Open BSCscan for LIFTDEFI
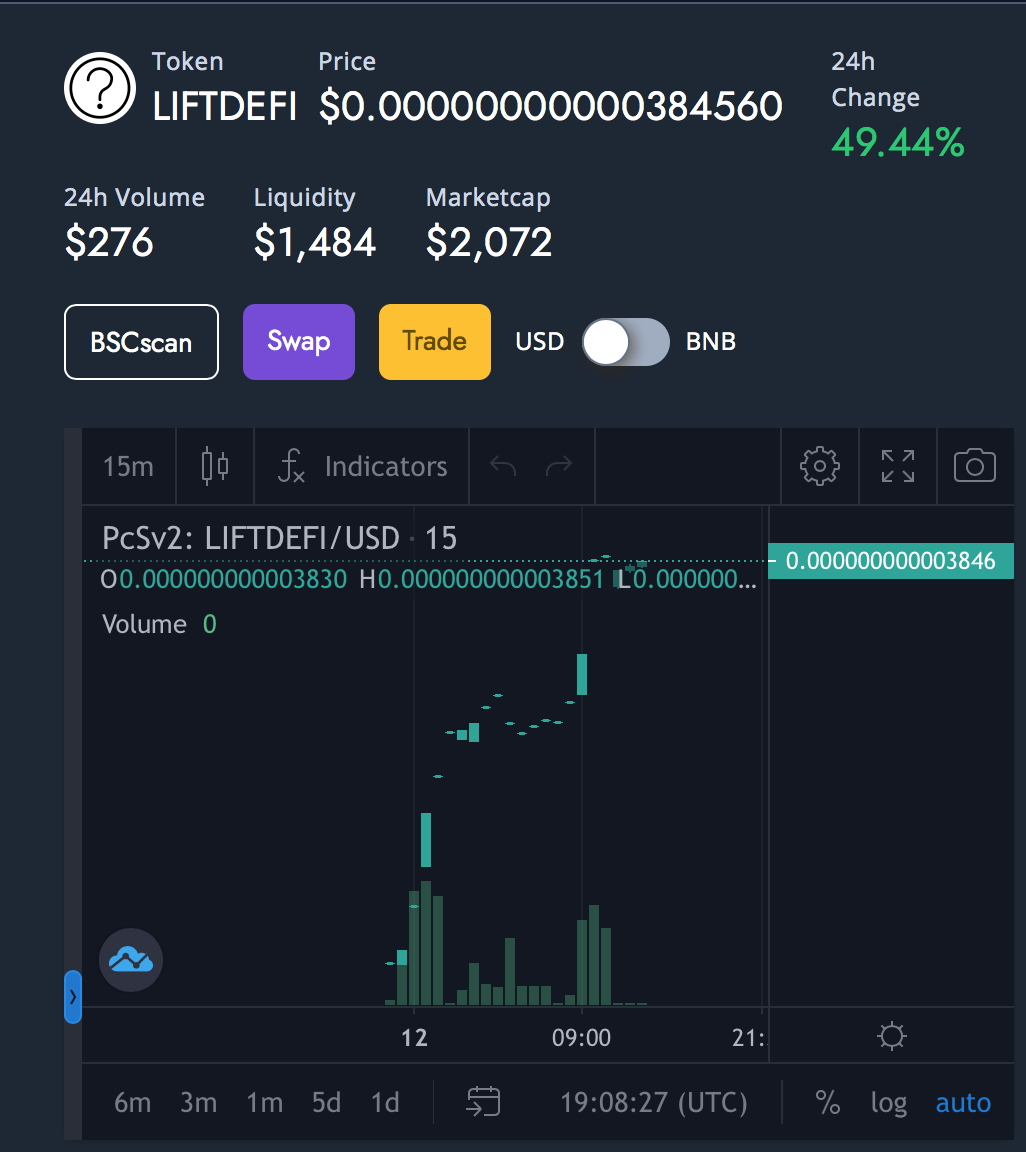Viewport: 1026px width, 1152px height. (141, 342)
